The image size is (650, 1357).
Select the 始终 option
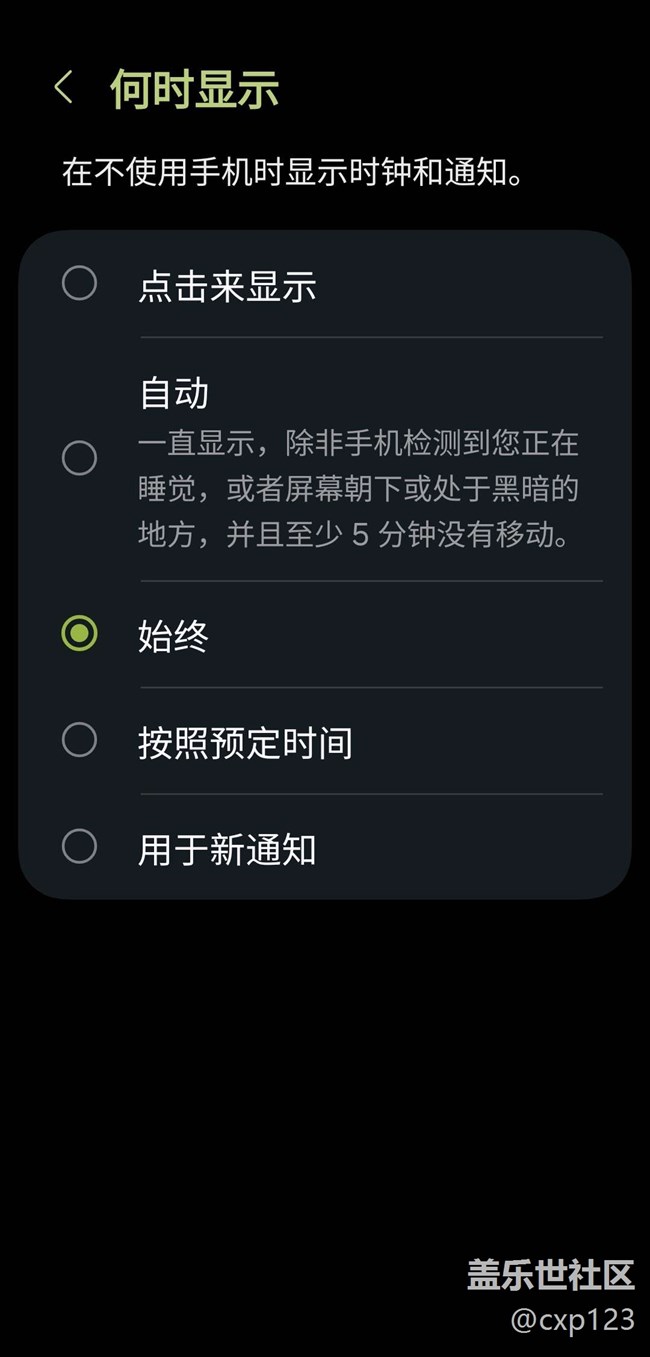80,634
